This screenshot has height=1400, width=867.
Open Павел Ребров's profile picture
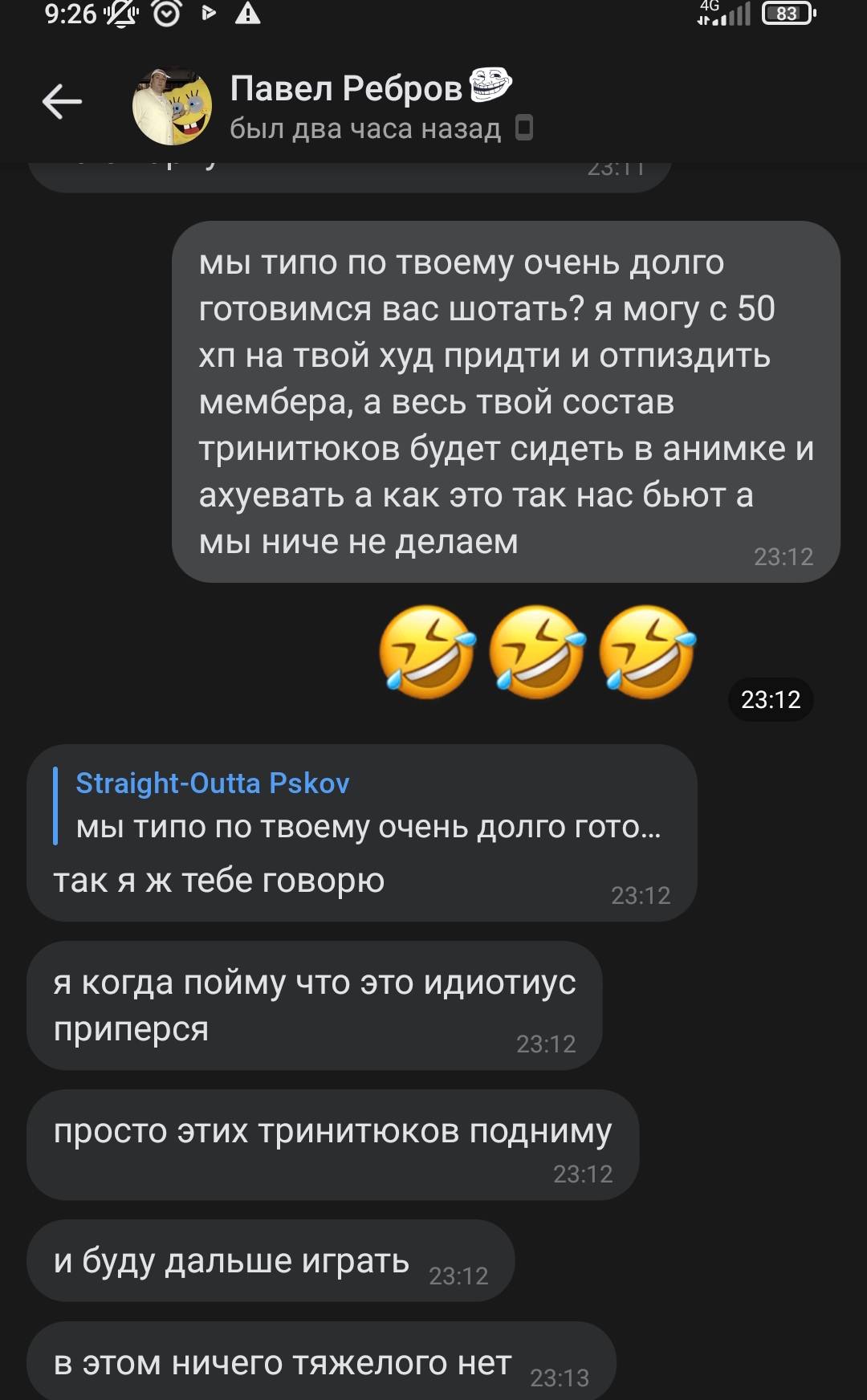(172, 107)
